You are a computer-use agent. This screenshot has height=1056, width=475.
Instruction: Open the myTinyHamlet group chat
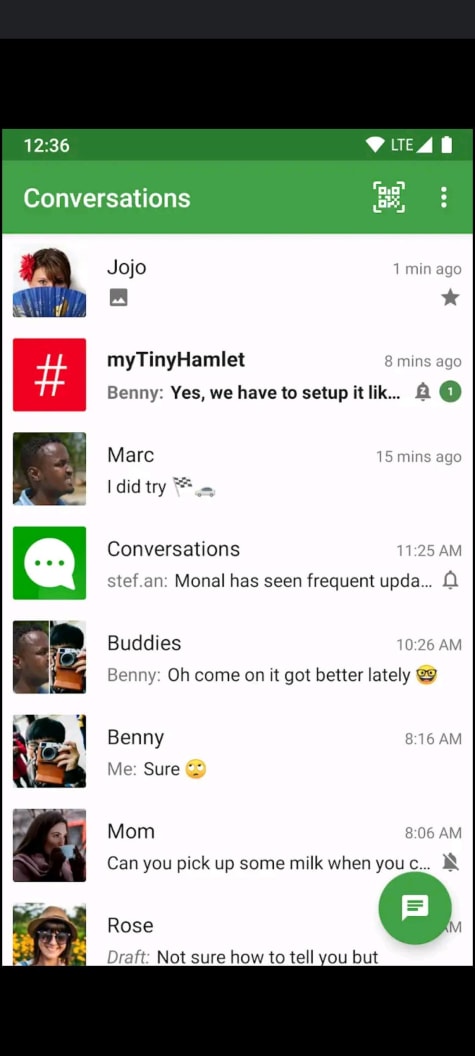pos(237,375)
